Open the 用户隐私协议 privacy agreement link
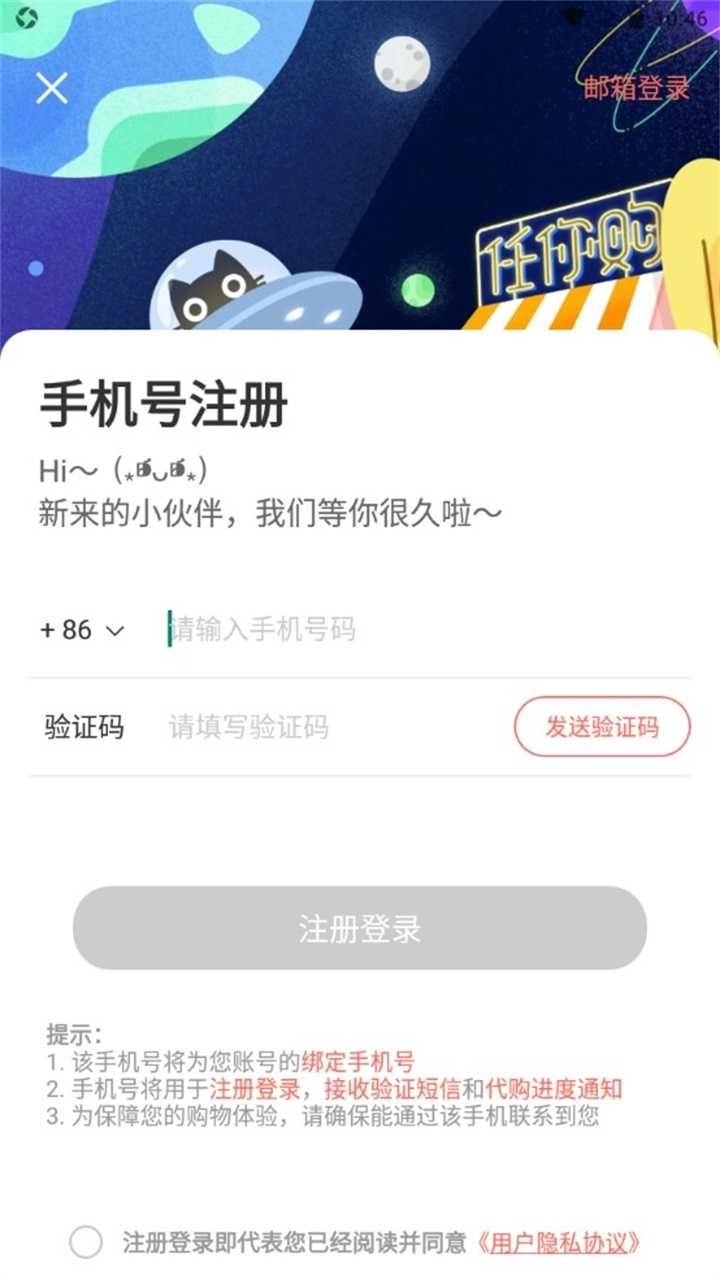Viewport: 720px width, 1280px height. tap(560, 1243)
